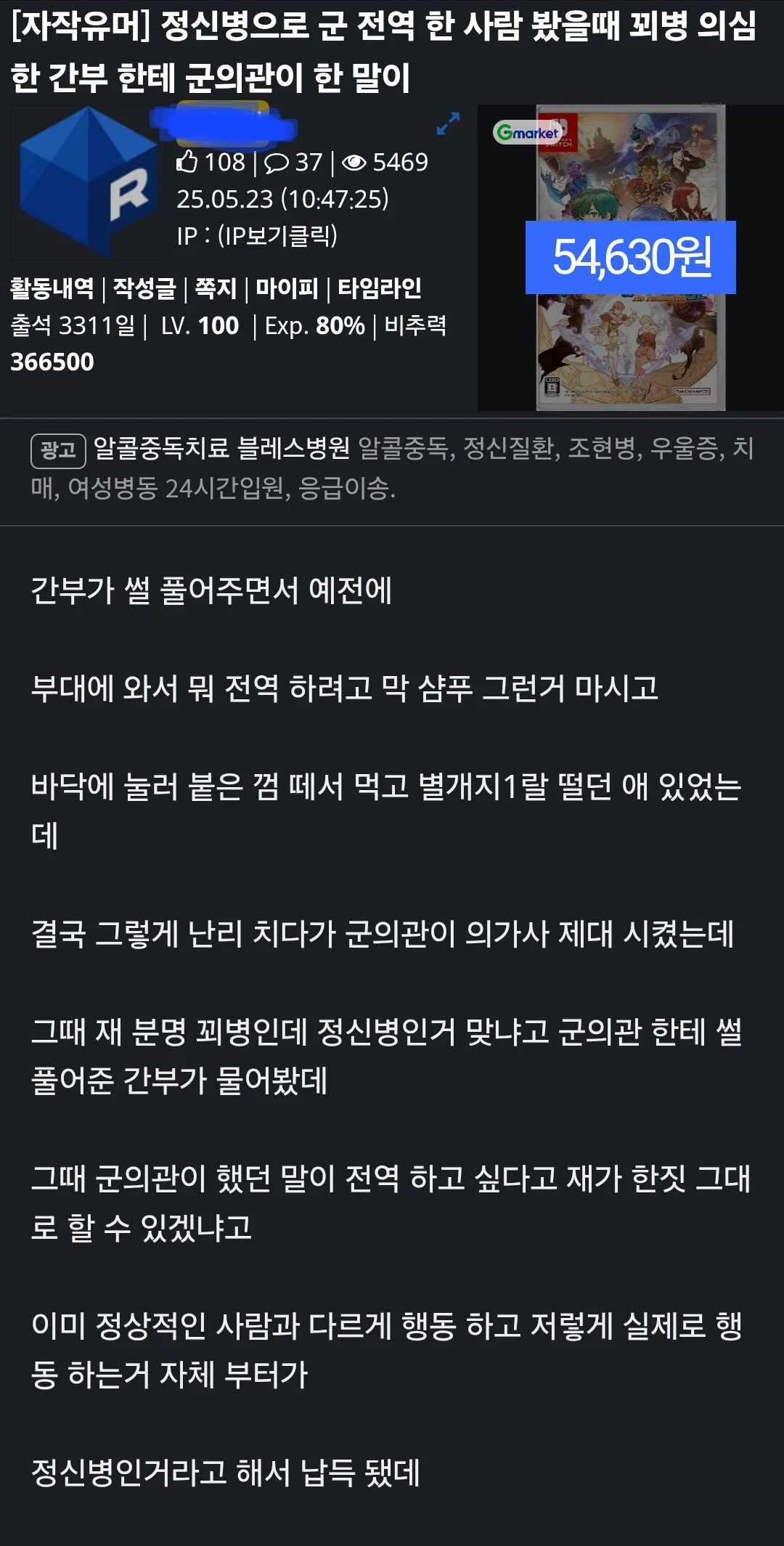Send a 쪽지 to the author
This screenshot has height=1546, width=784.
point(216,289)
